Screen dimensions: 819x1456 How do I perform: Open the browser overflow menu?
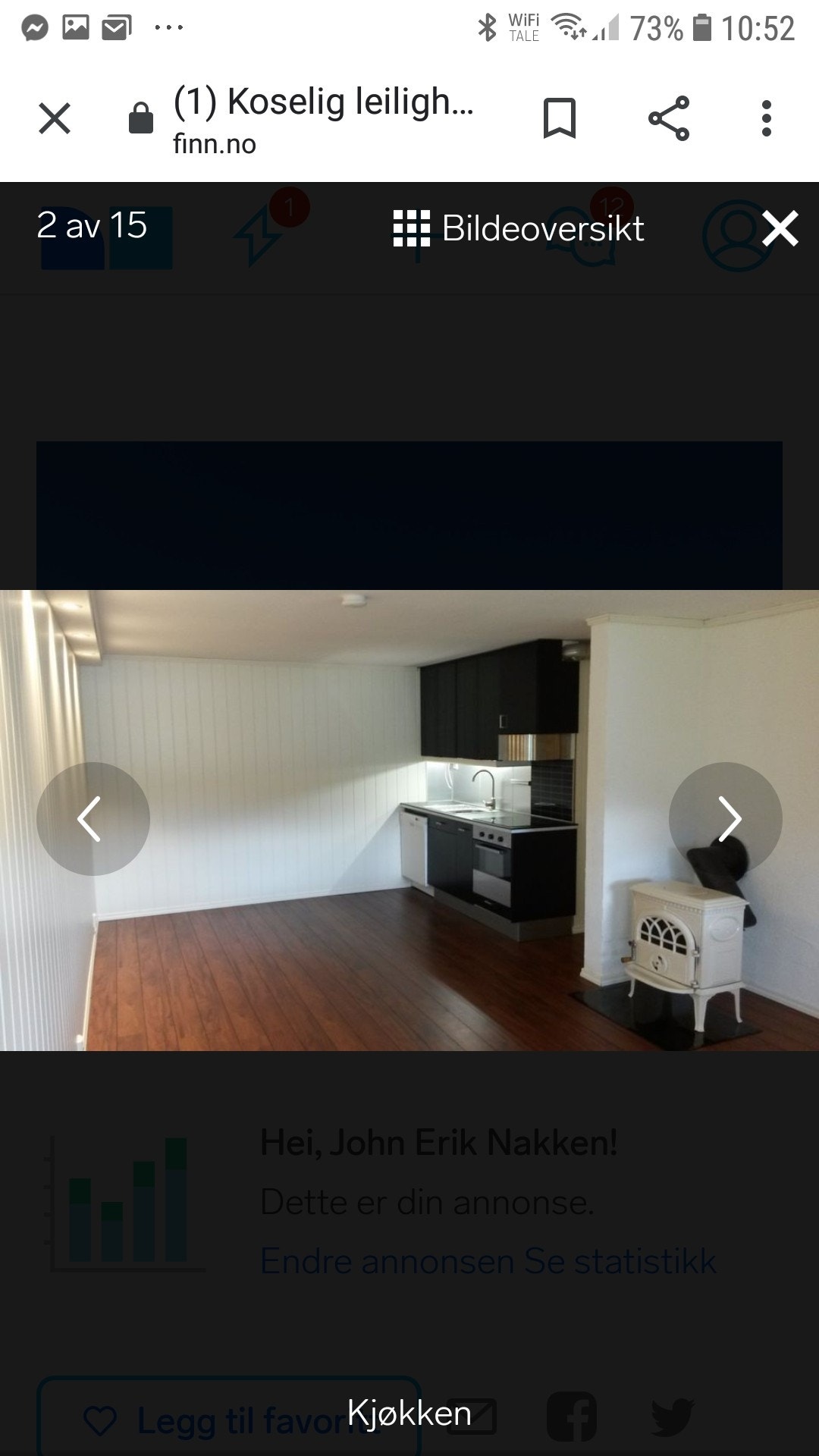point(767,118)
